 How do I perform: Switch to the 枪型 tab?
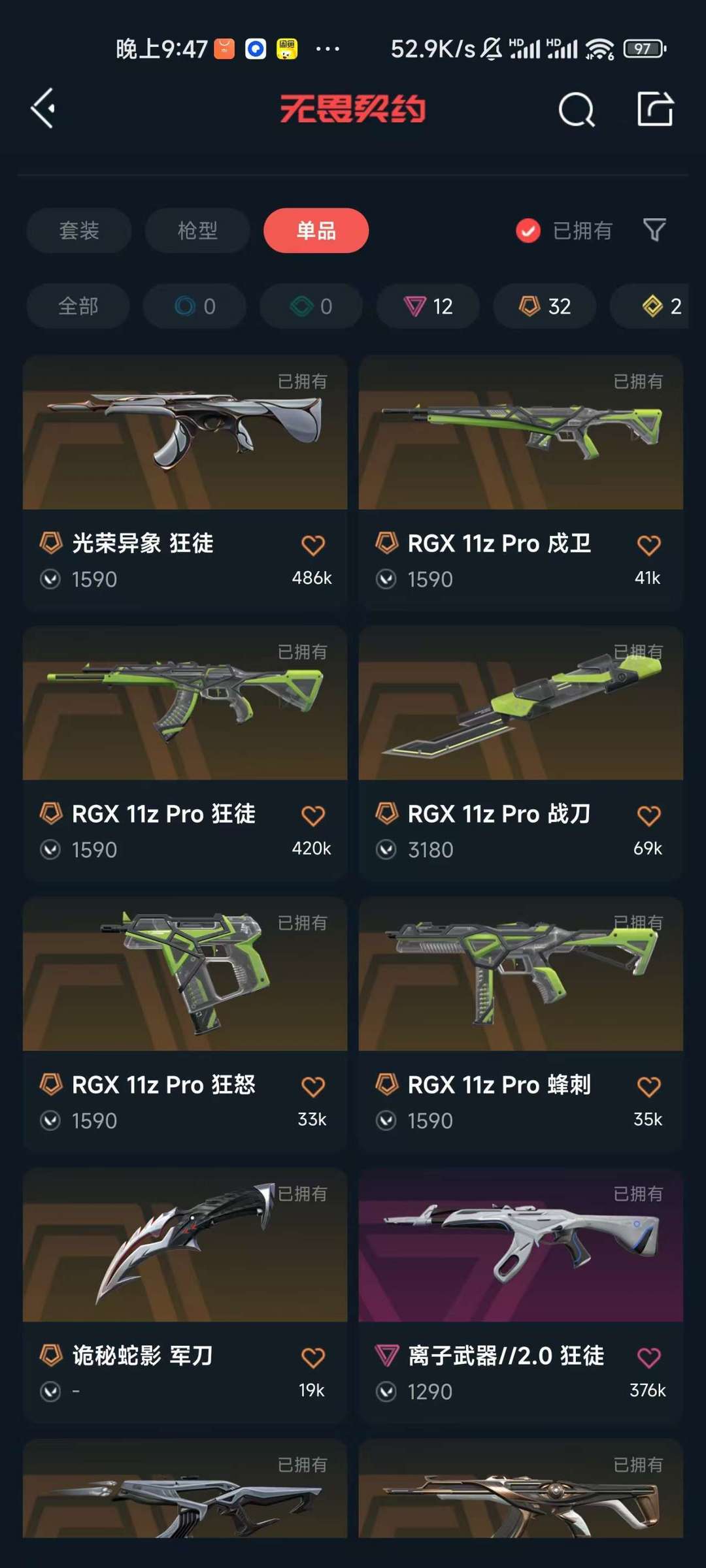click(x=197, y=231)
